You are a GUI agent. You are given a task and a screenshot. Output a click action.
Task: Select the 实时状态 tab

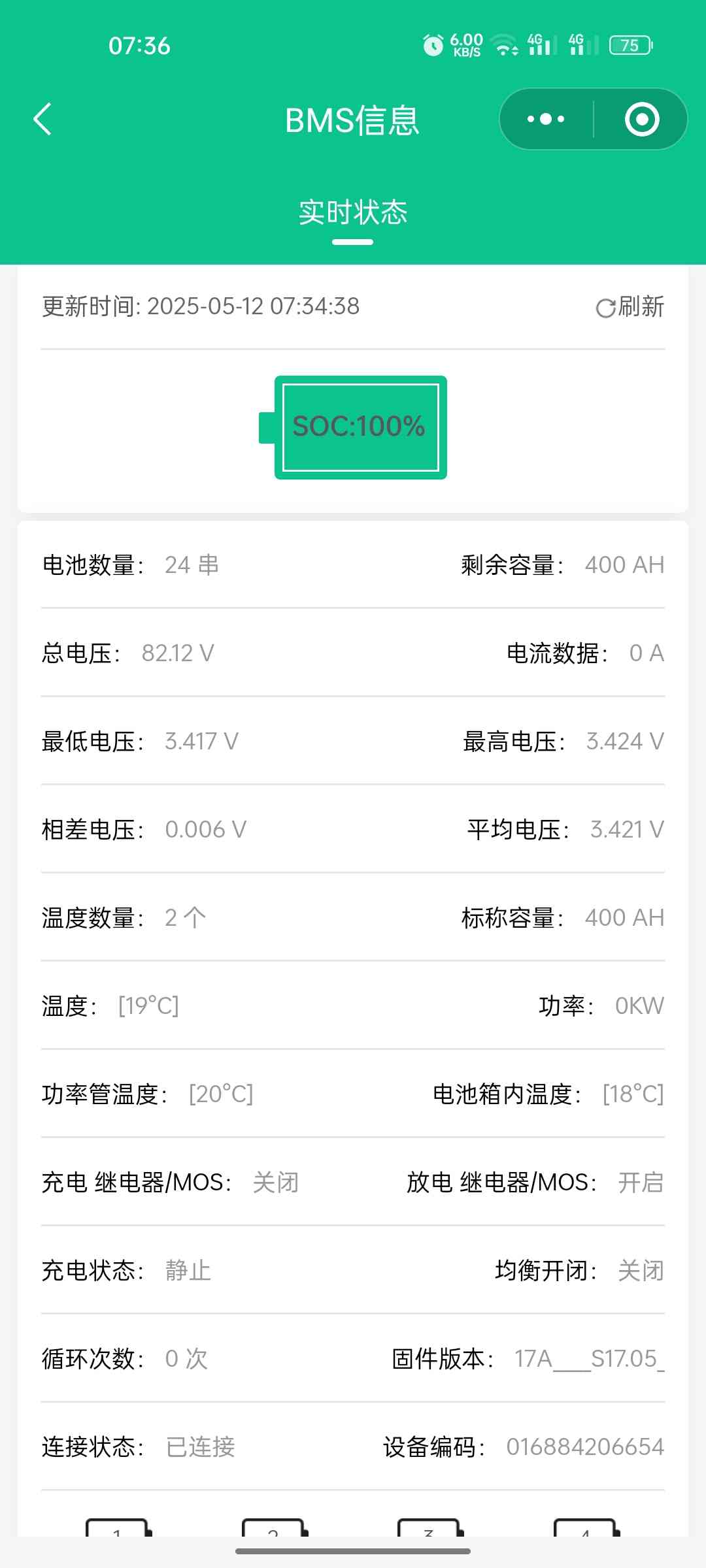pos(353,213)
